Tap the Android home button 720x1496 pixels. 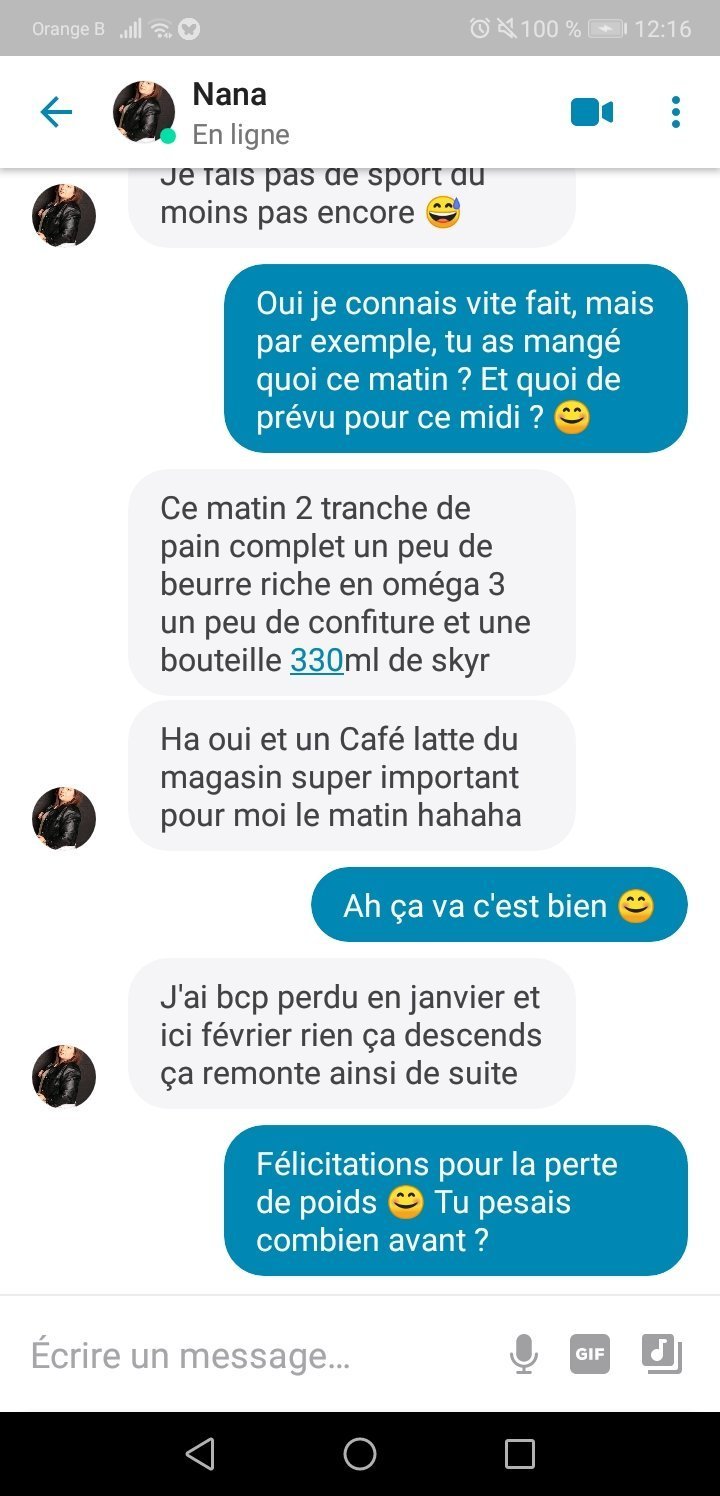click(360, 1453)
